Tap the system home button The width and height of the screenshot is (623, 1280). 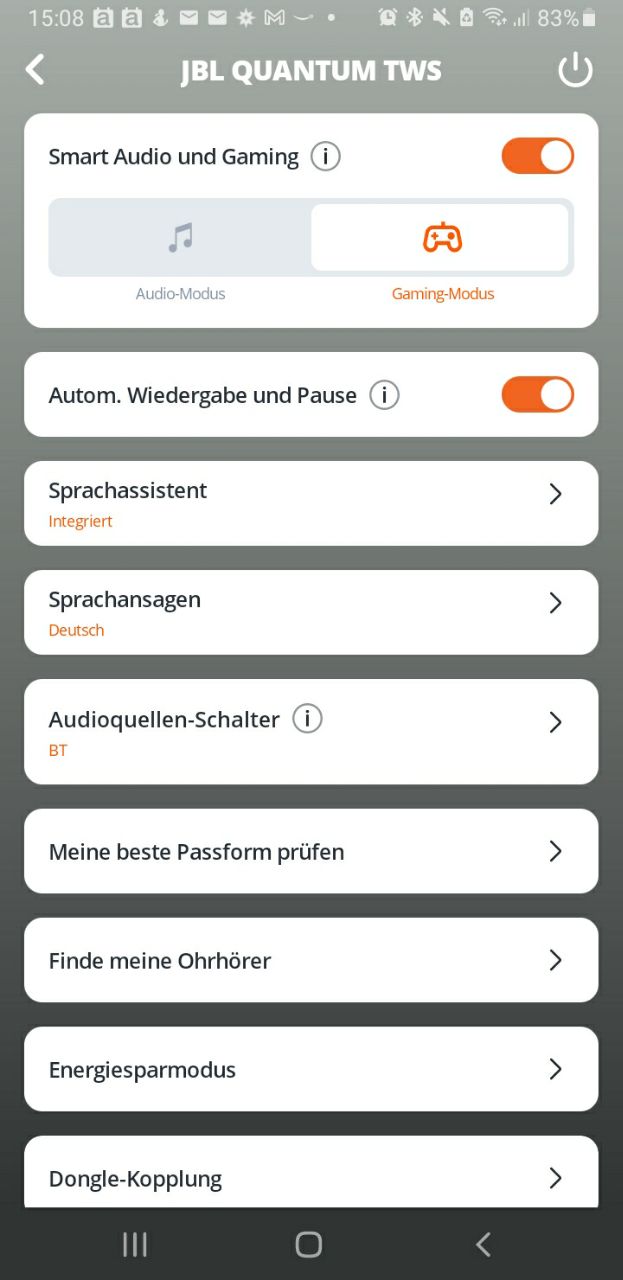pos(309,1244)
